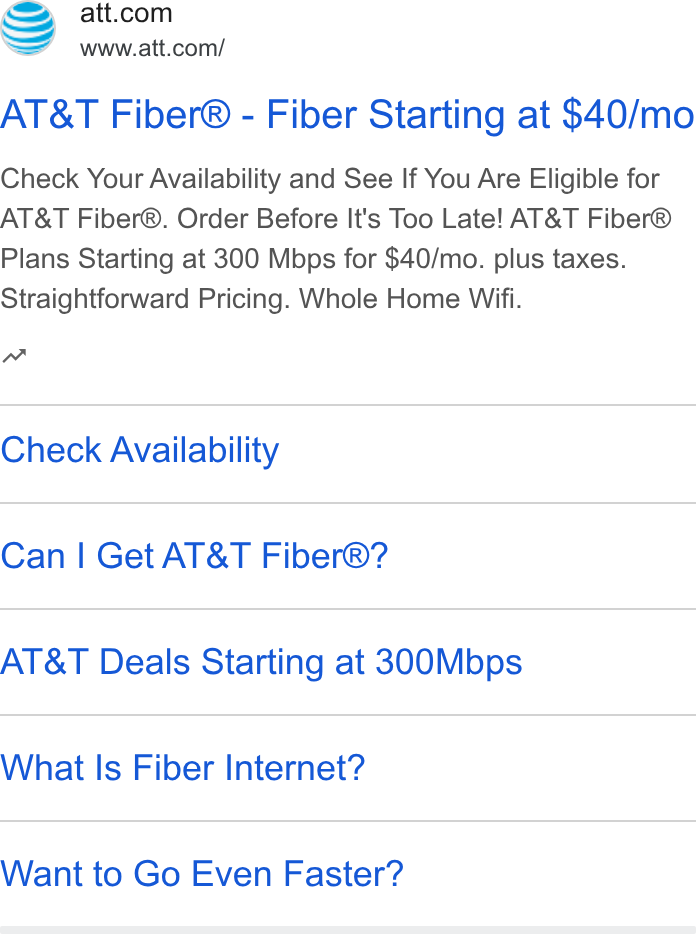Open the att.com site header
The width and height of the screenshot is (696, 934).
(113, 29)
